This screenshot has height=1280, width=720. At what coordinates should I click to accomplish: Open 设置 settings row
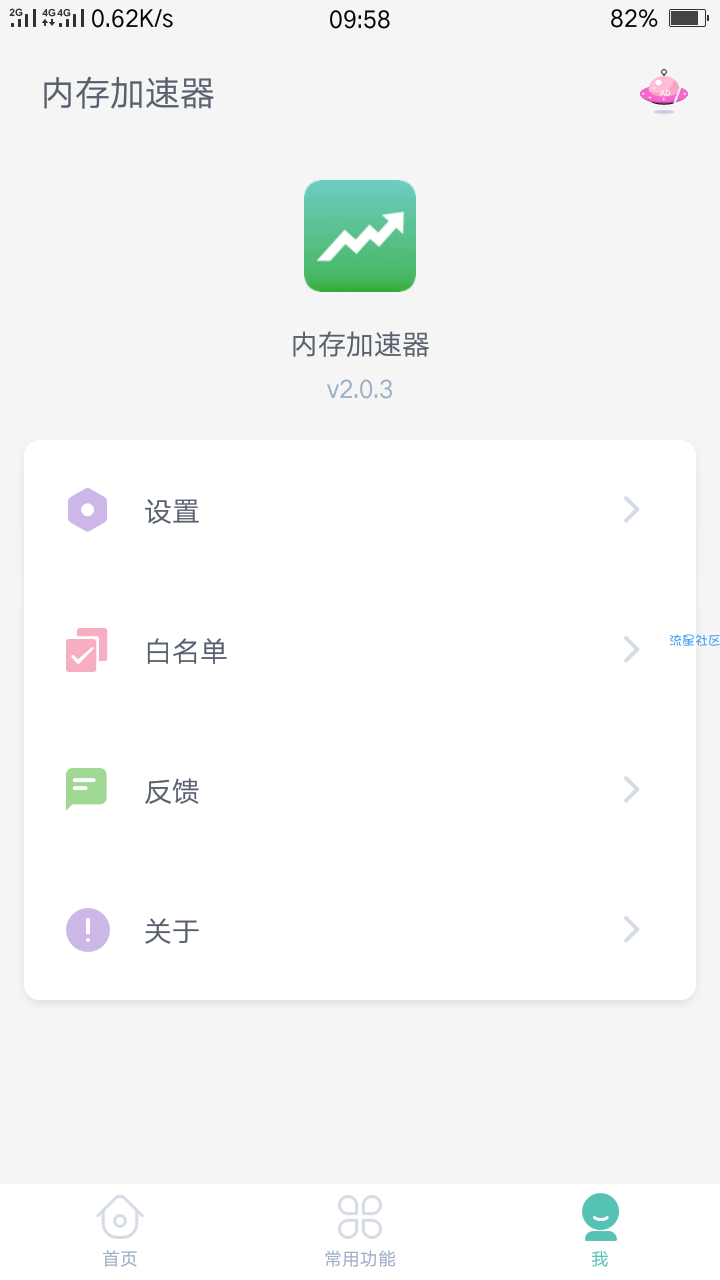click(360, 510)
